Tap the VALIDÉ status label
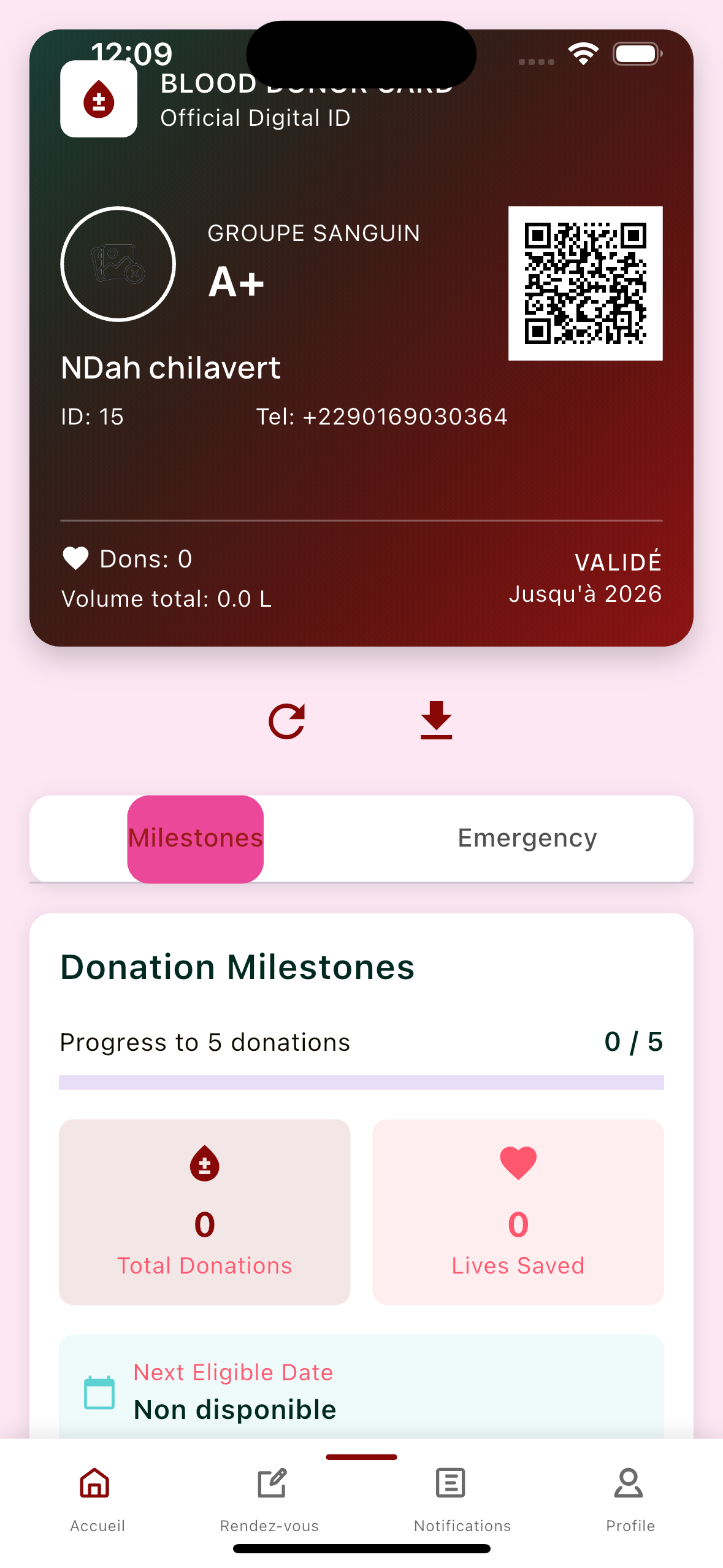 pyautogui.click(x=619, y=561)
